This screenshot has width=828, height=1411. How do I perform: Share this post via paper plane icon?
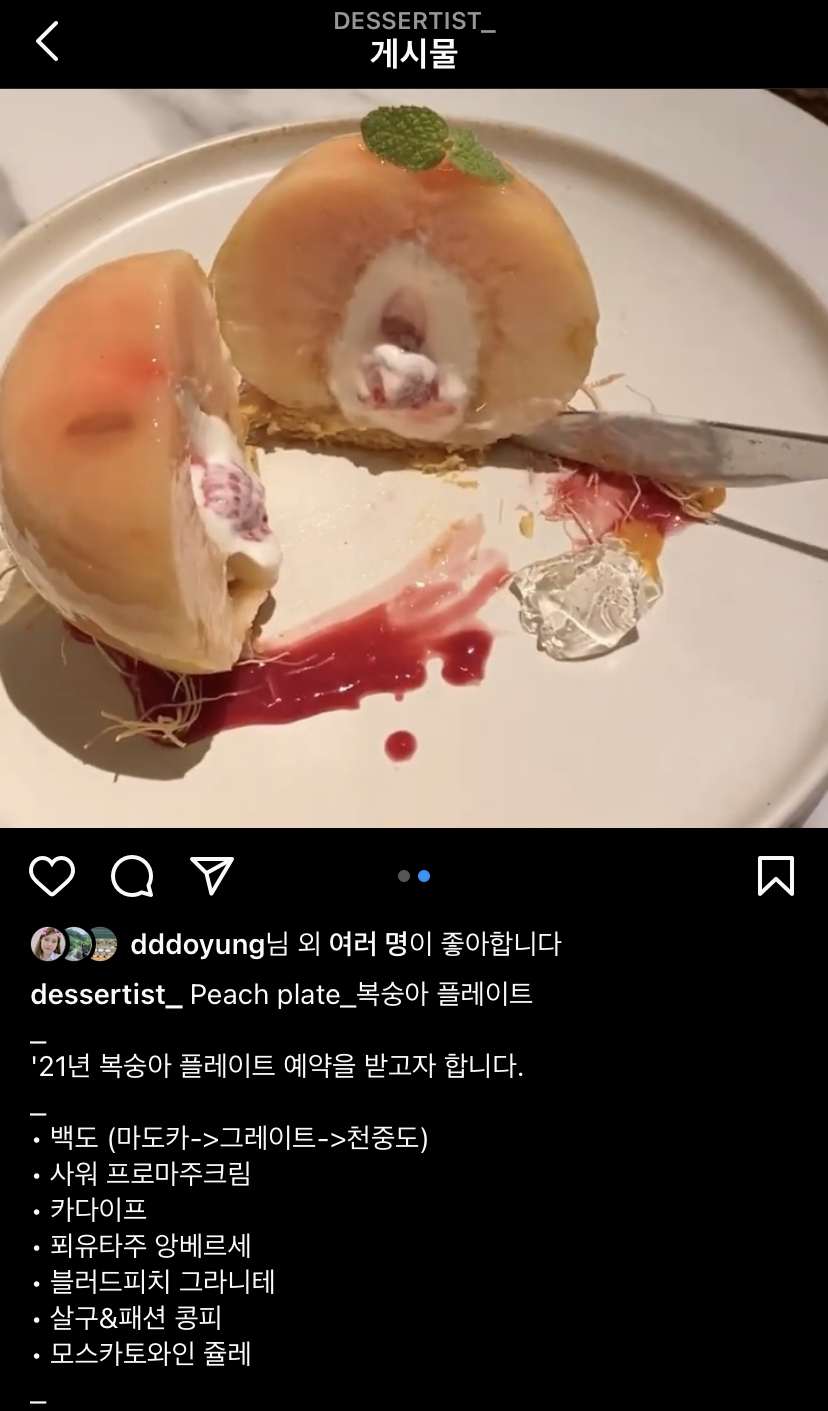212,876
